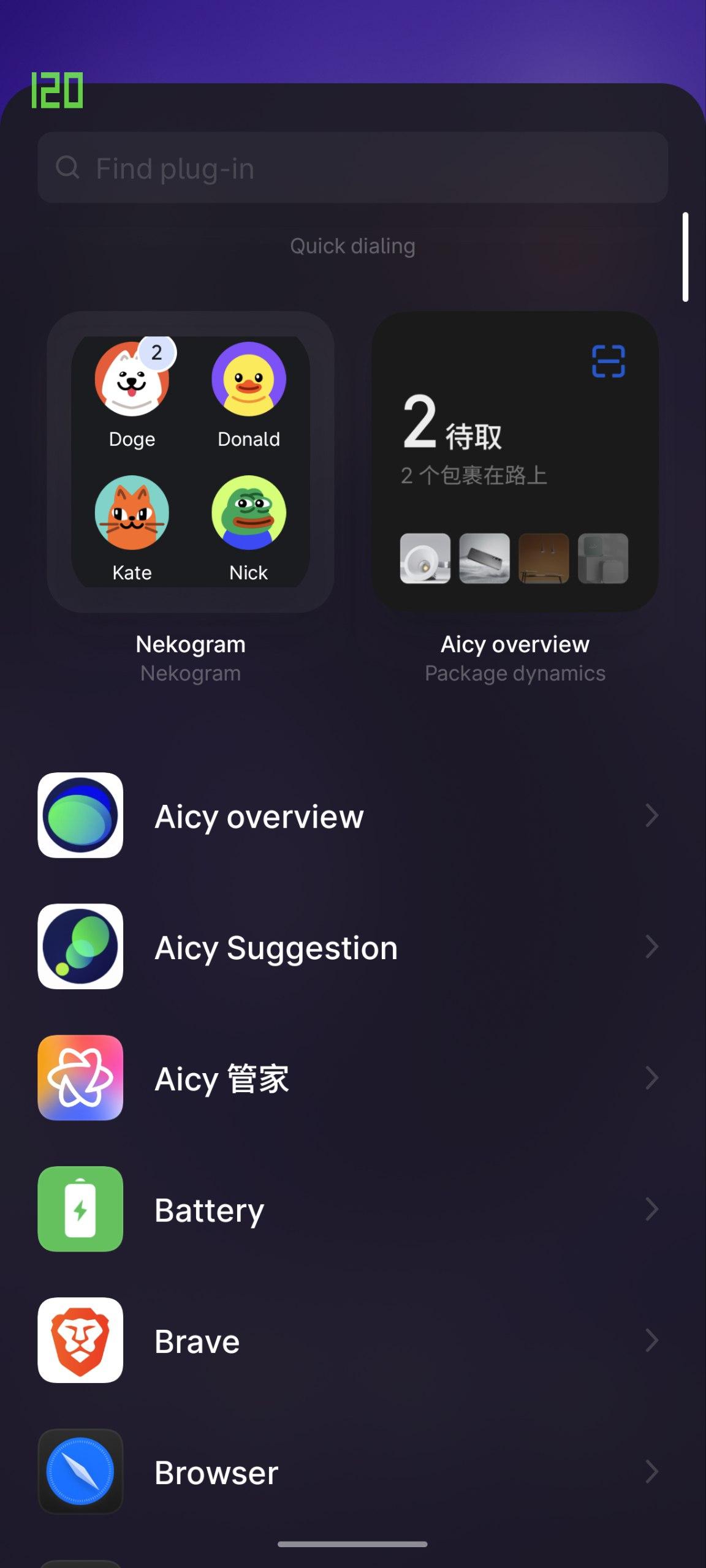
Task: Select the Aicy overview package dynamics widget
Action: point(515,462)
